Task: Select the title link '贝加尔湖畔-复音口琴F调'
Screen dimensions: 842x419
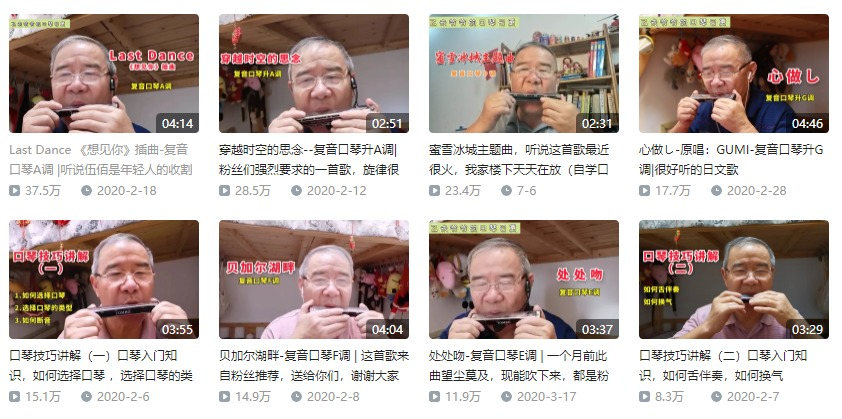Action: pos(310,356)
